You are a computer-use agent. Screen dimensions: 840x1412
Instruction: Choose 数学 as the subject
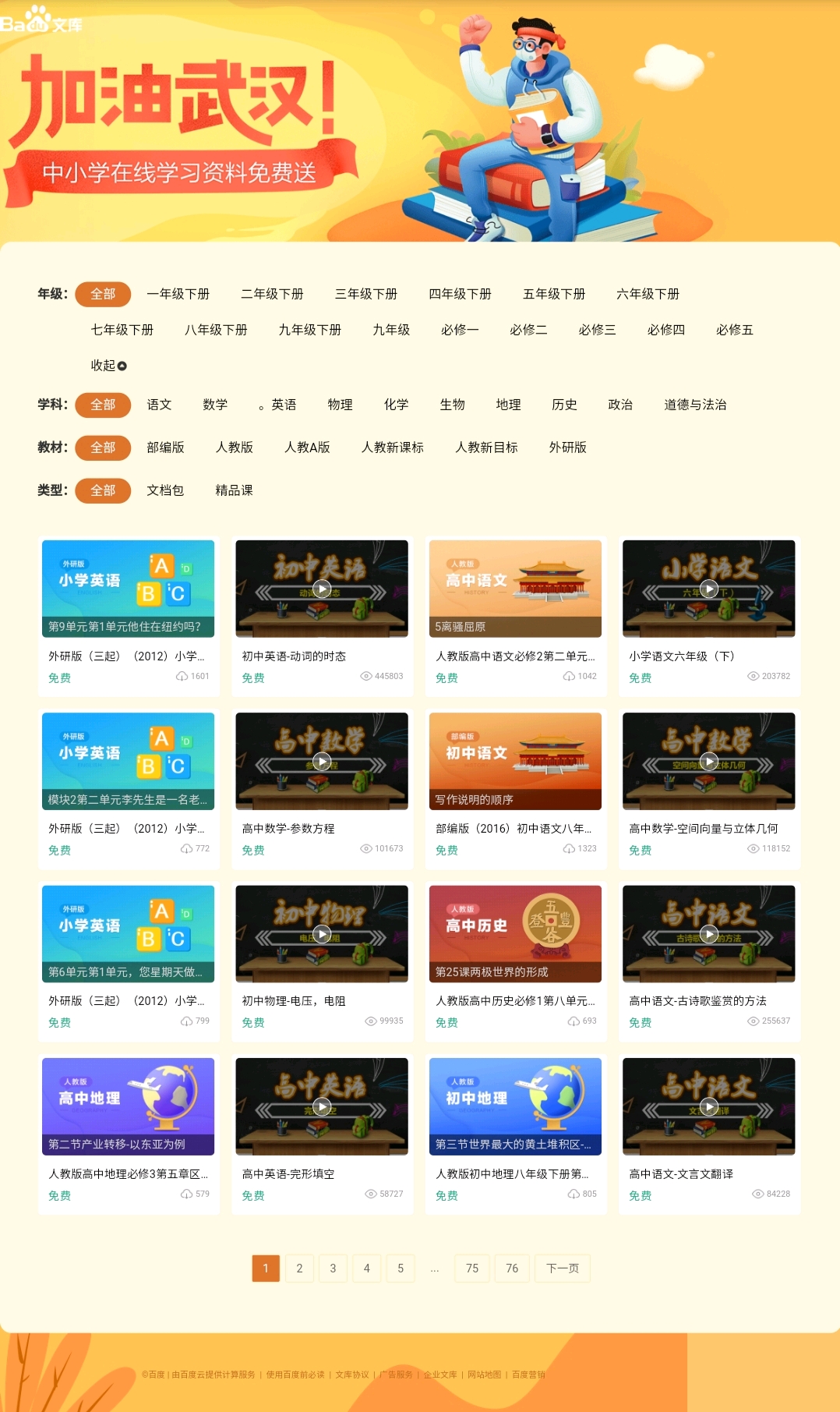(215, 405)
